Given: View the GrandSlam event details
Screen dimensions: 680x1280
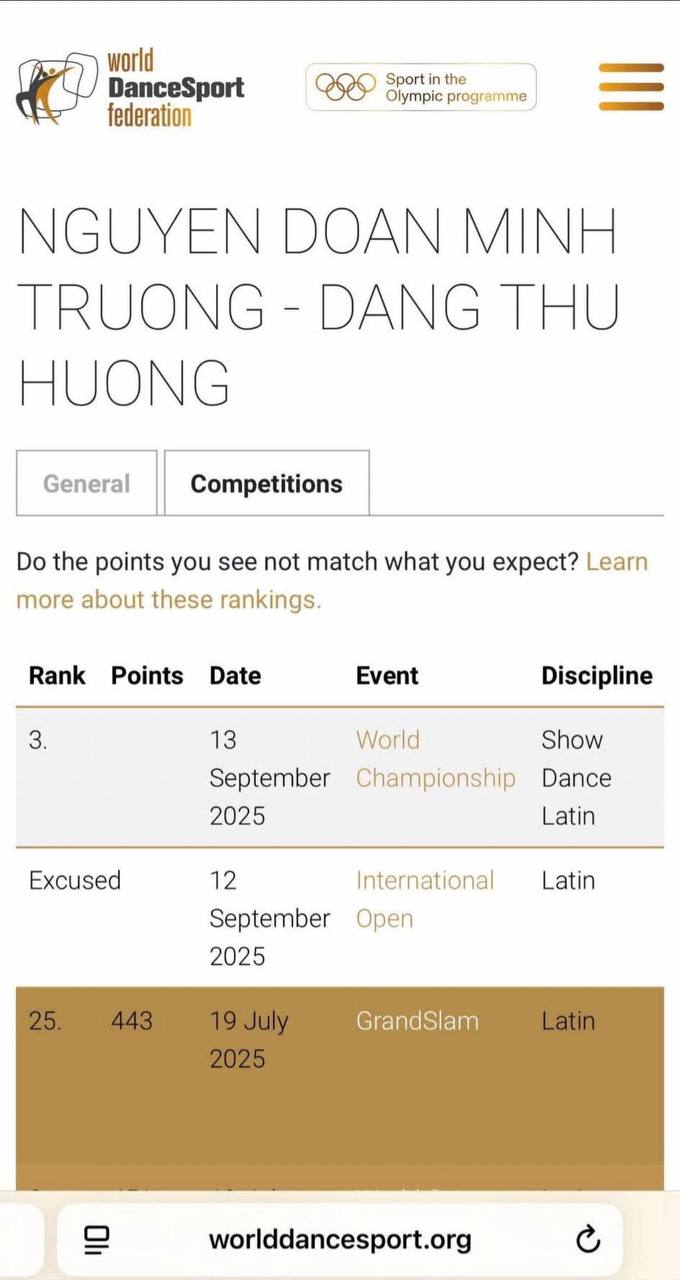Looking at the screenshot, I should [x=417, y=1021].
